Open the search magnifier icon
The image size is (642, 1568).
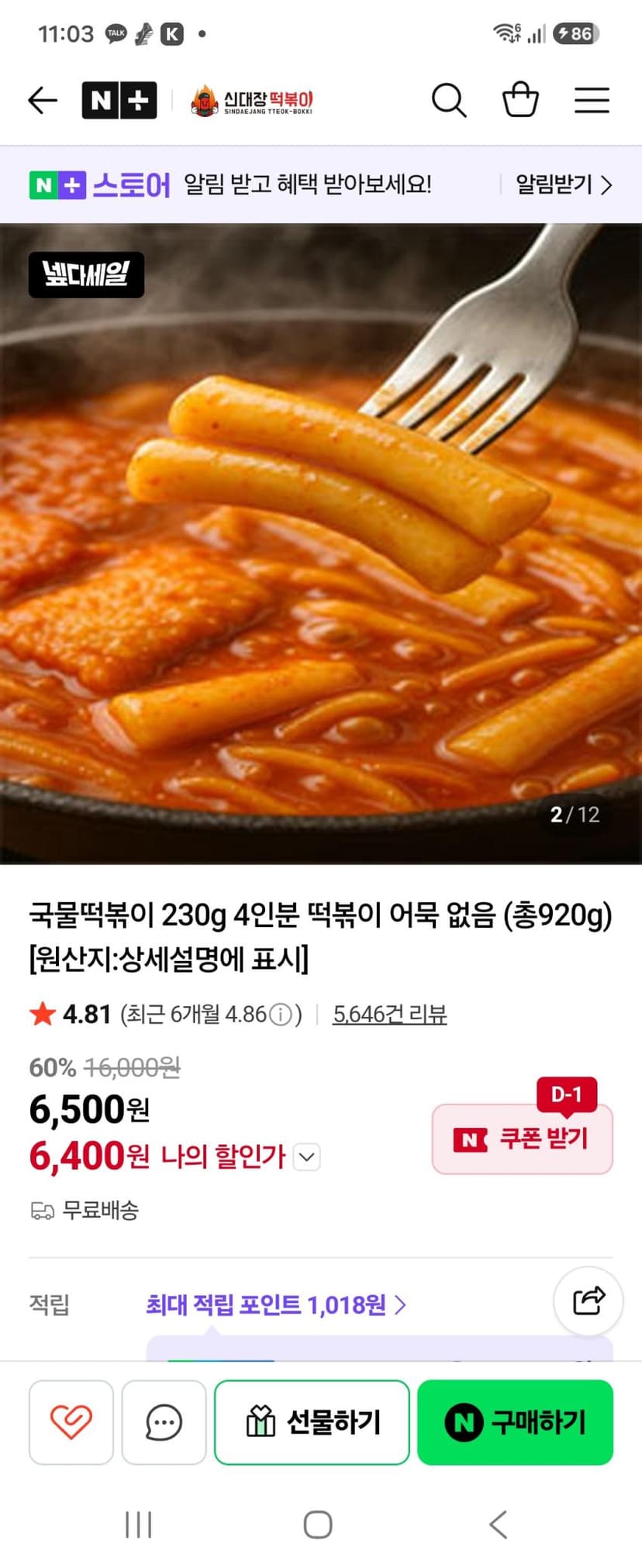[449, 100]
